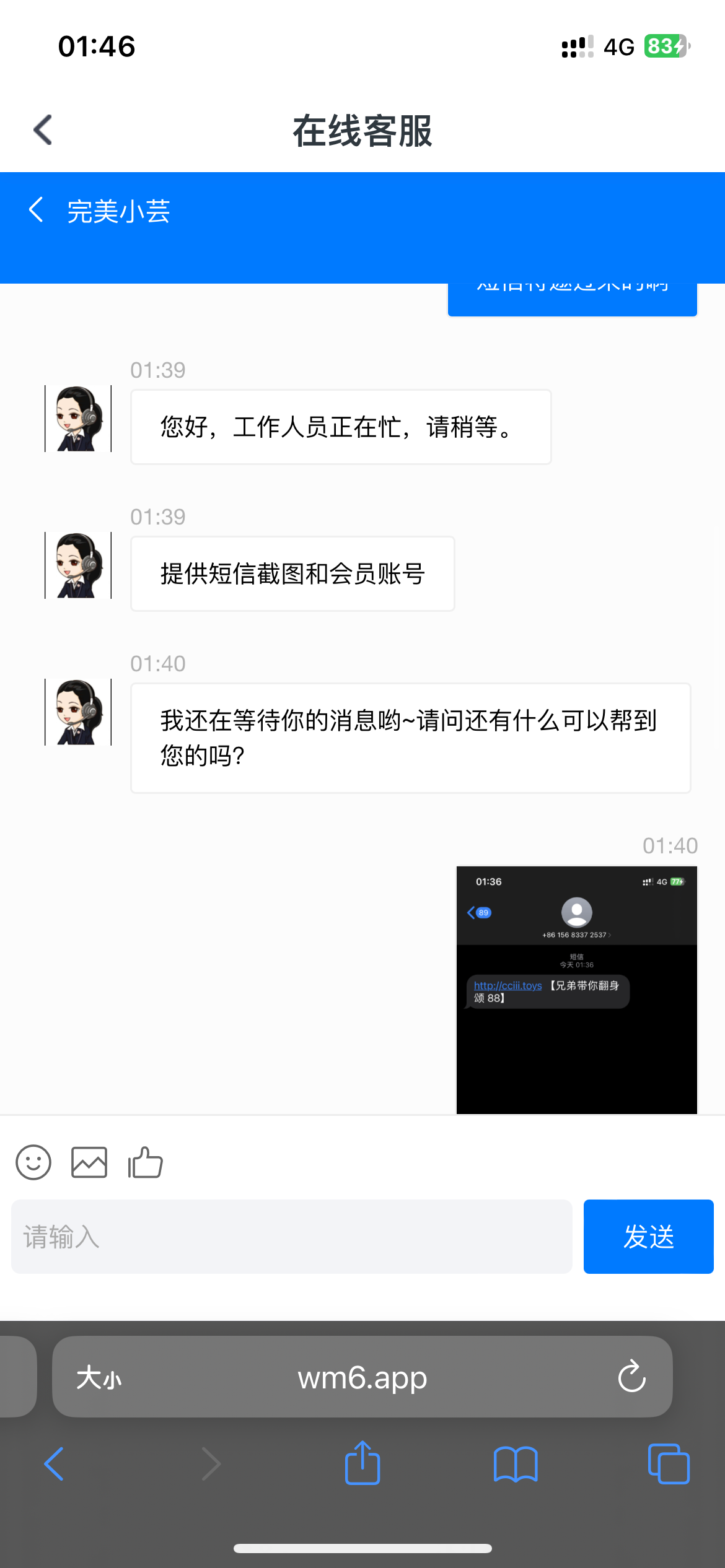The height and width of the screenshot is (1568, 725).
Task: Go back in Safari browser history
Action: [55, 1464]
